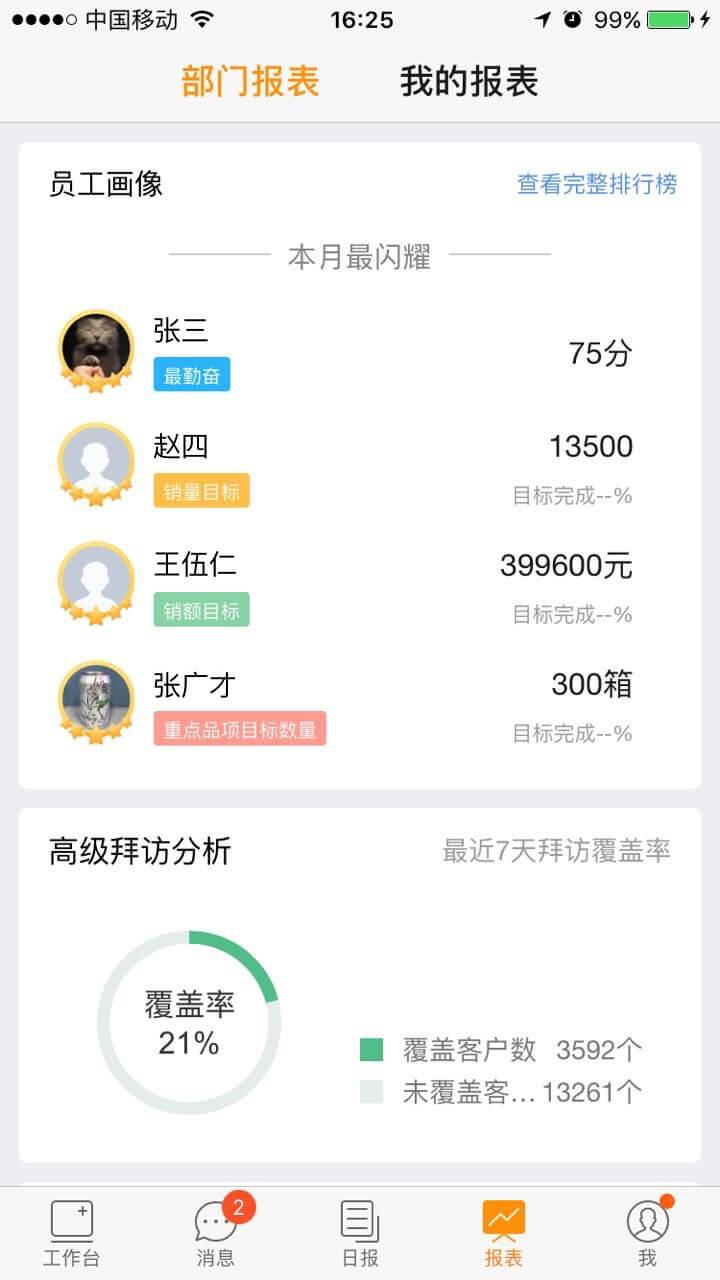Switch to the 日报 tab
Screen dimensions: 720x1280
pos(360,1233)
